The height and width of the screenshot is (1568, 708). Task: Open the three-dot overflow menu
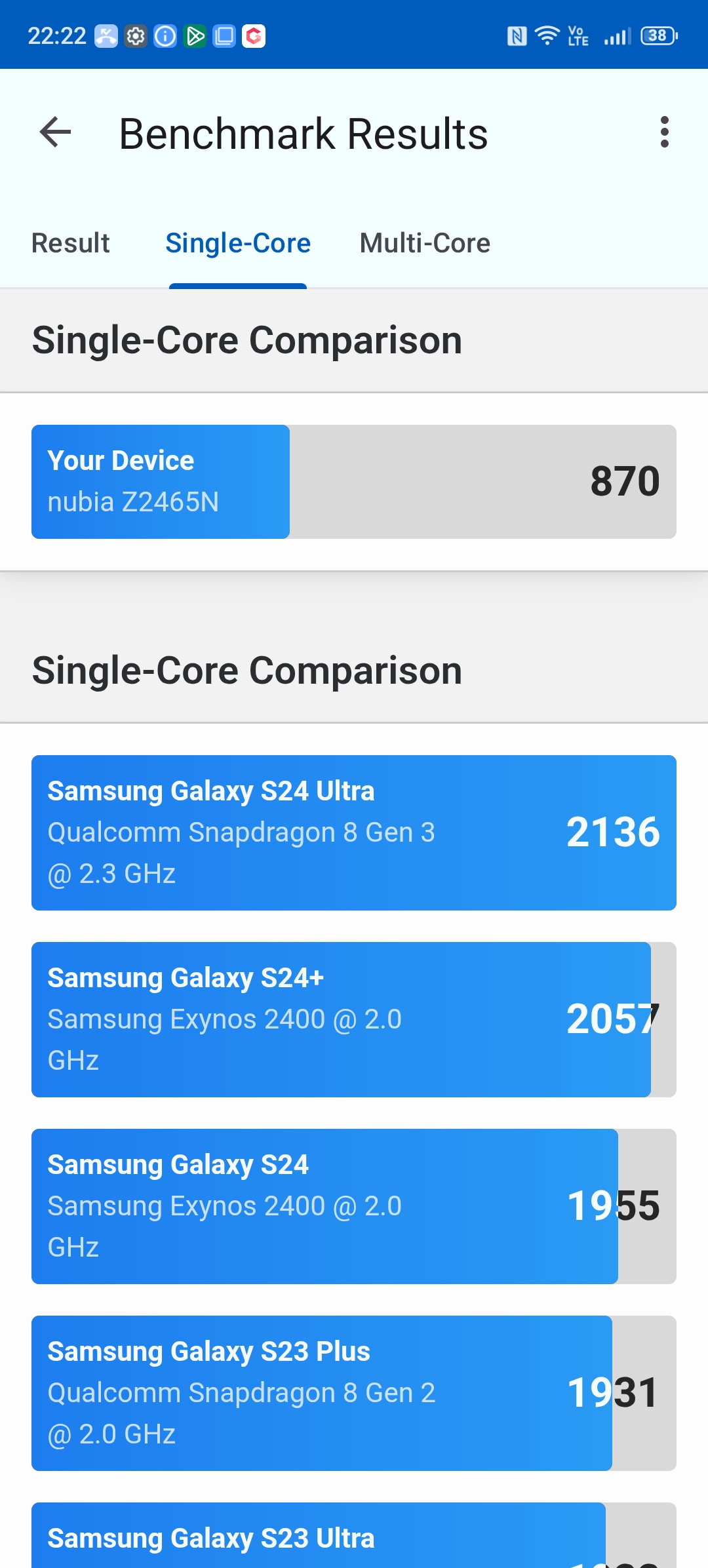click(x=664, y=133)
